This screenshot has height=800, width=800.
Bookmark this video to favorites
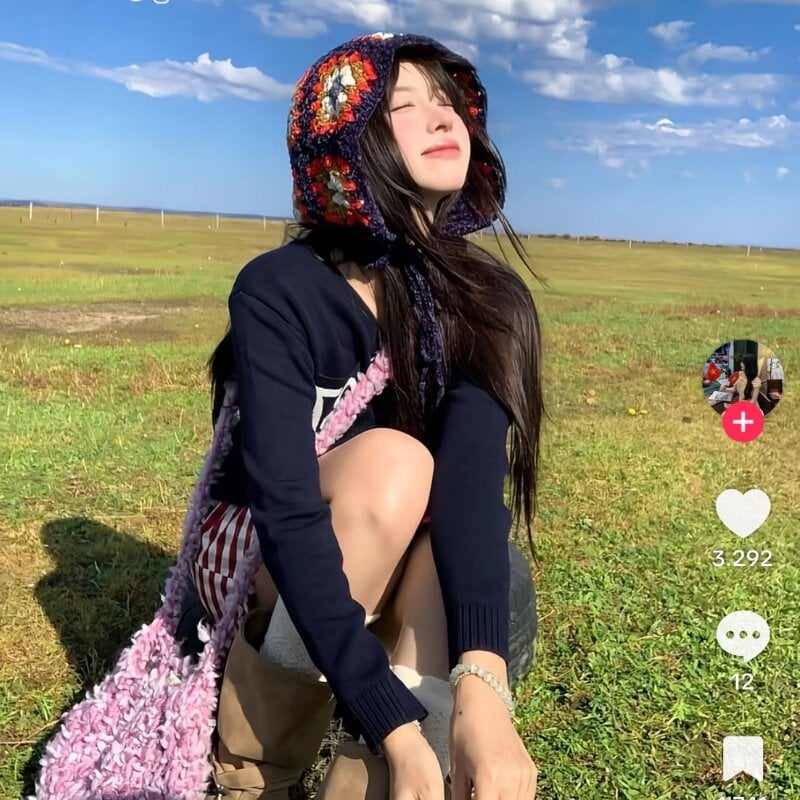[742, 759]
